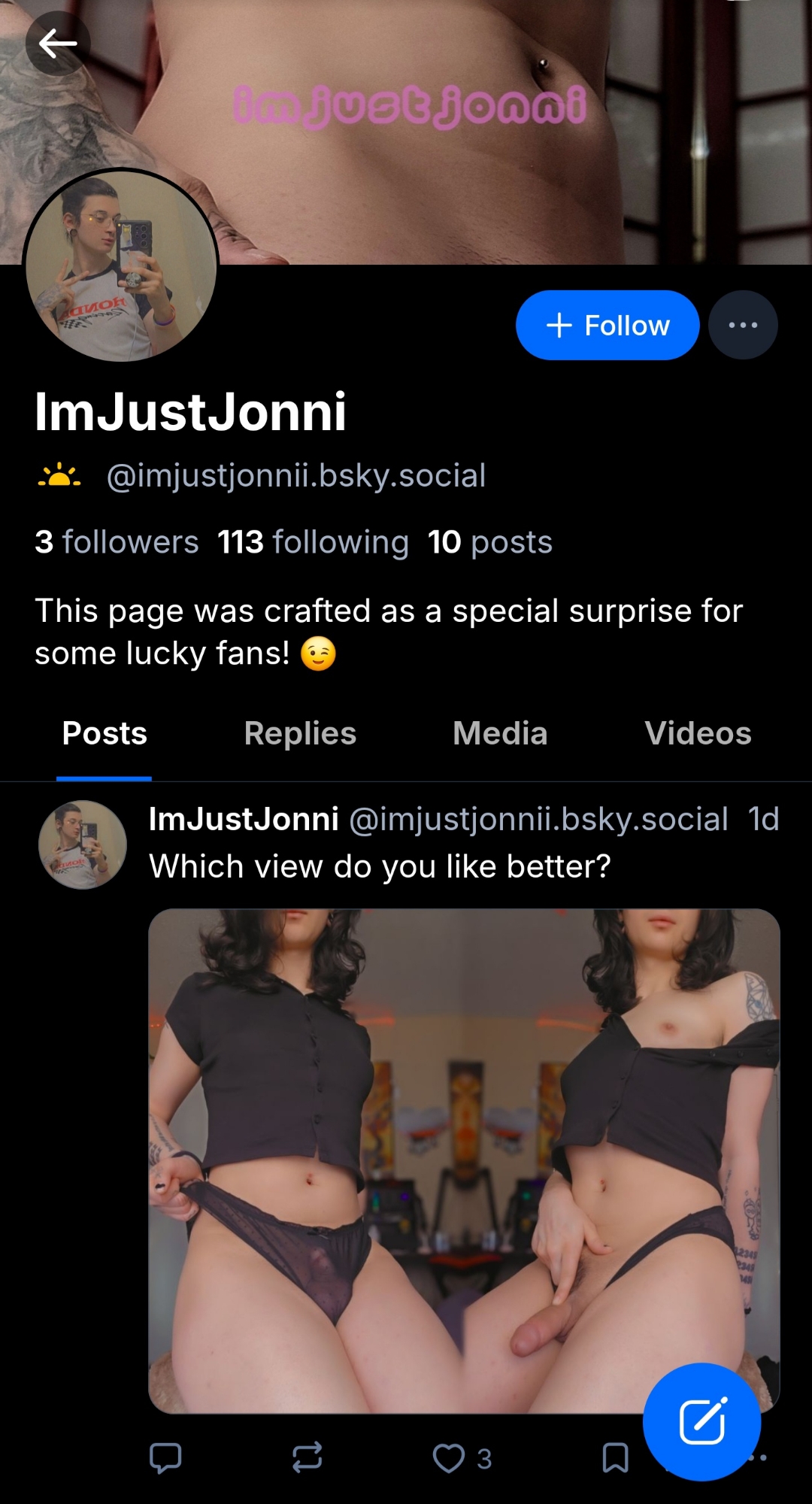Screen dimensions: 812x1504
Task: Open the profile's three-dot options menu
Action: (743, 326)
